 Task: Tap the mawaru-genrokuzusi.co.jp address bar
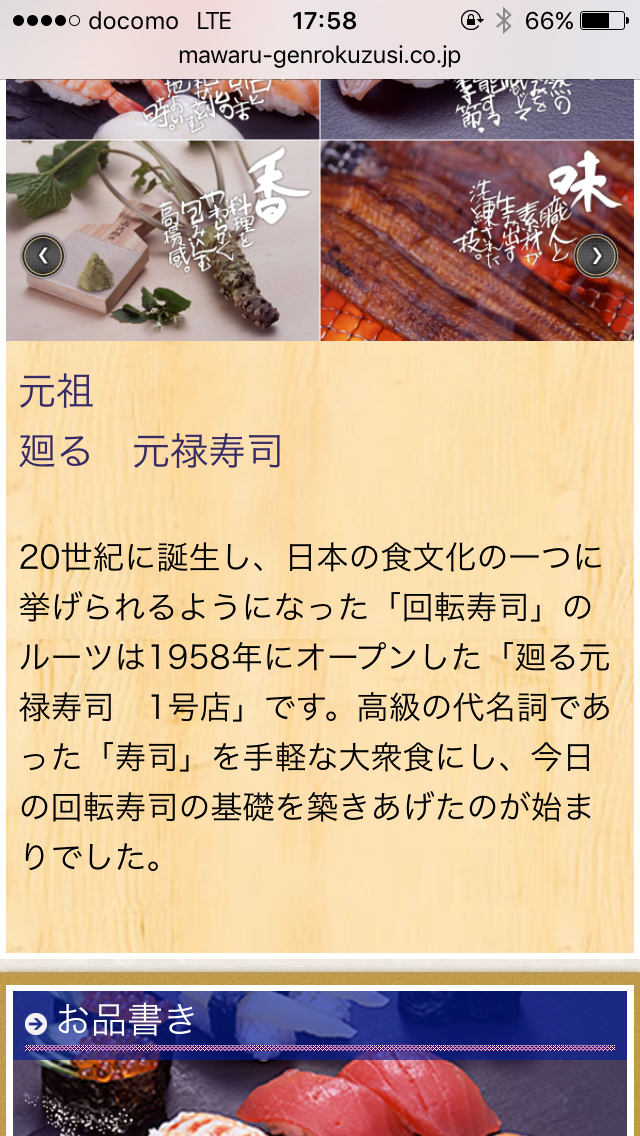click(320, 56)
